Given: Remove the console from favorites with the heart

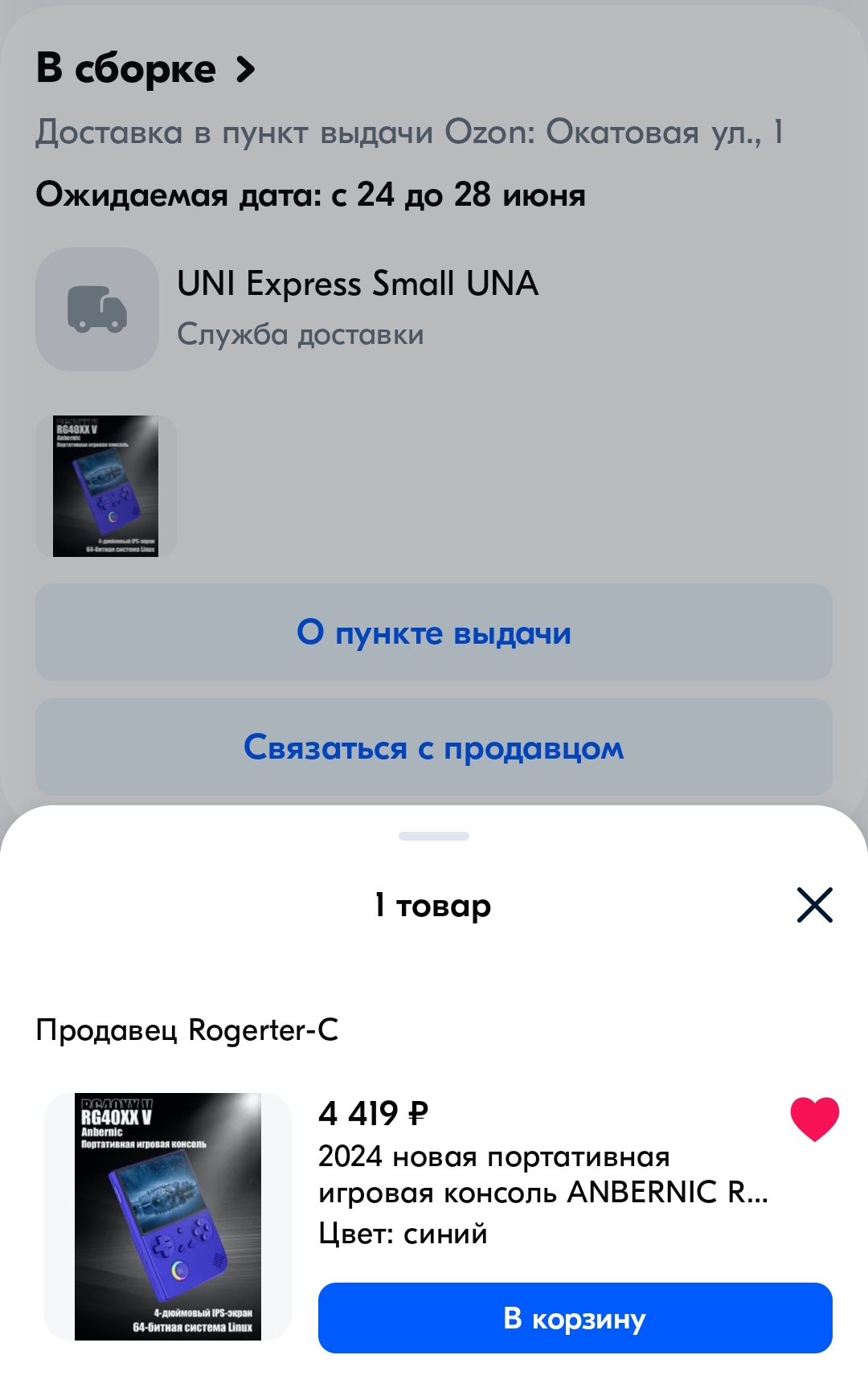Looking at the screenshot, I should click(814, 1118).
